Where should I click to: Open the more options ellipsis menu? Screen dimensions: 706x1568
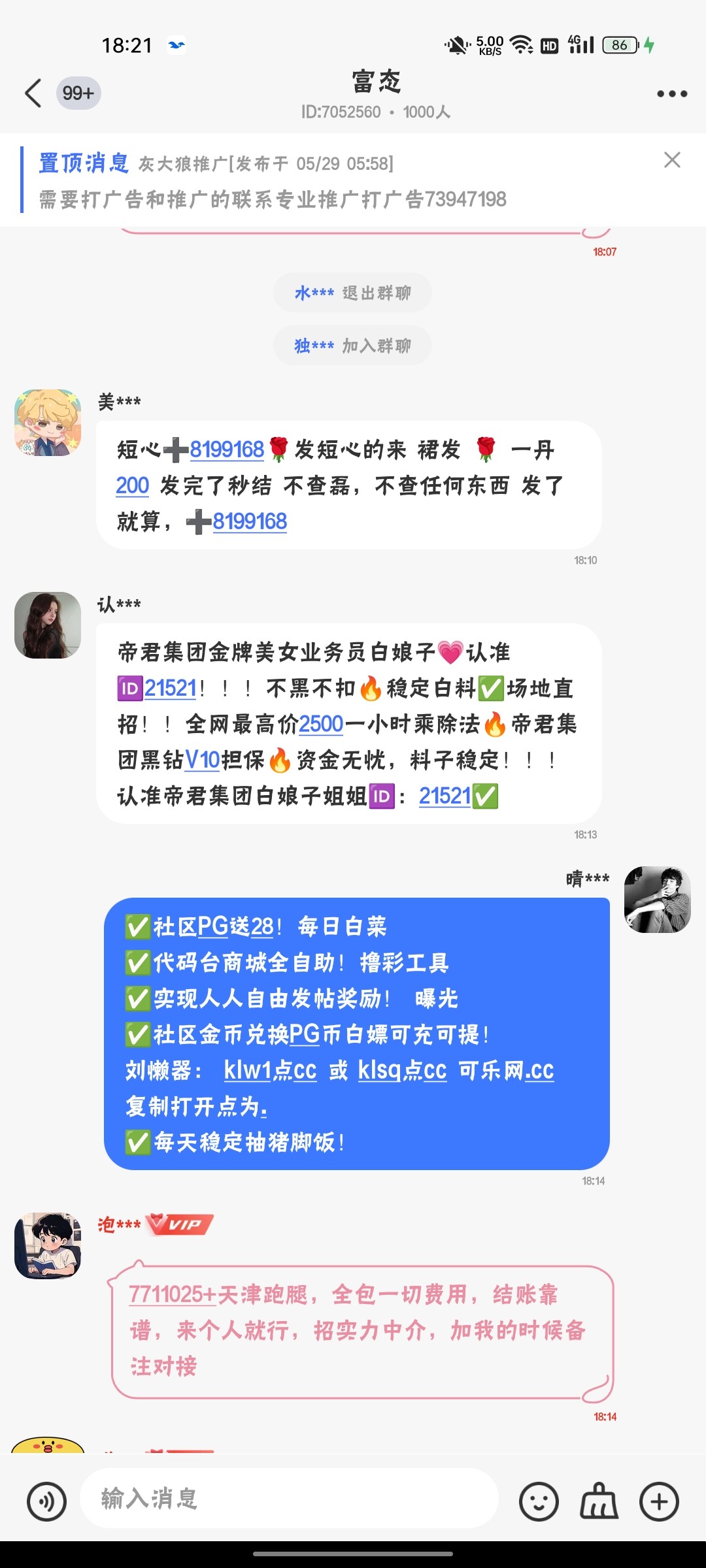tap(669, 93)
